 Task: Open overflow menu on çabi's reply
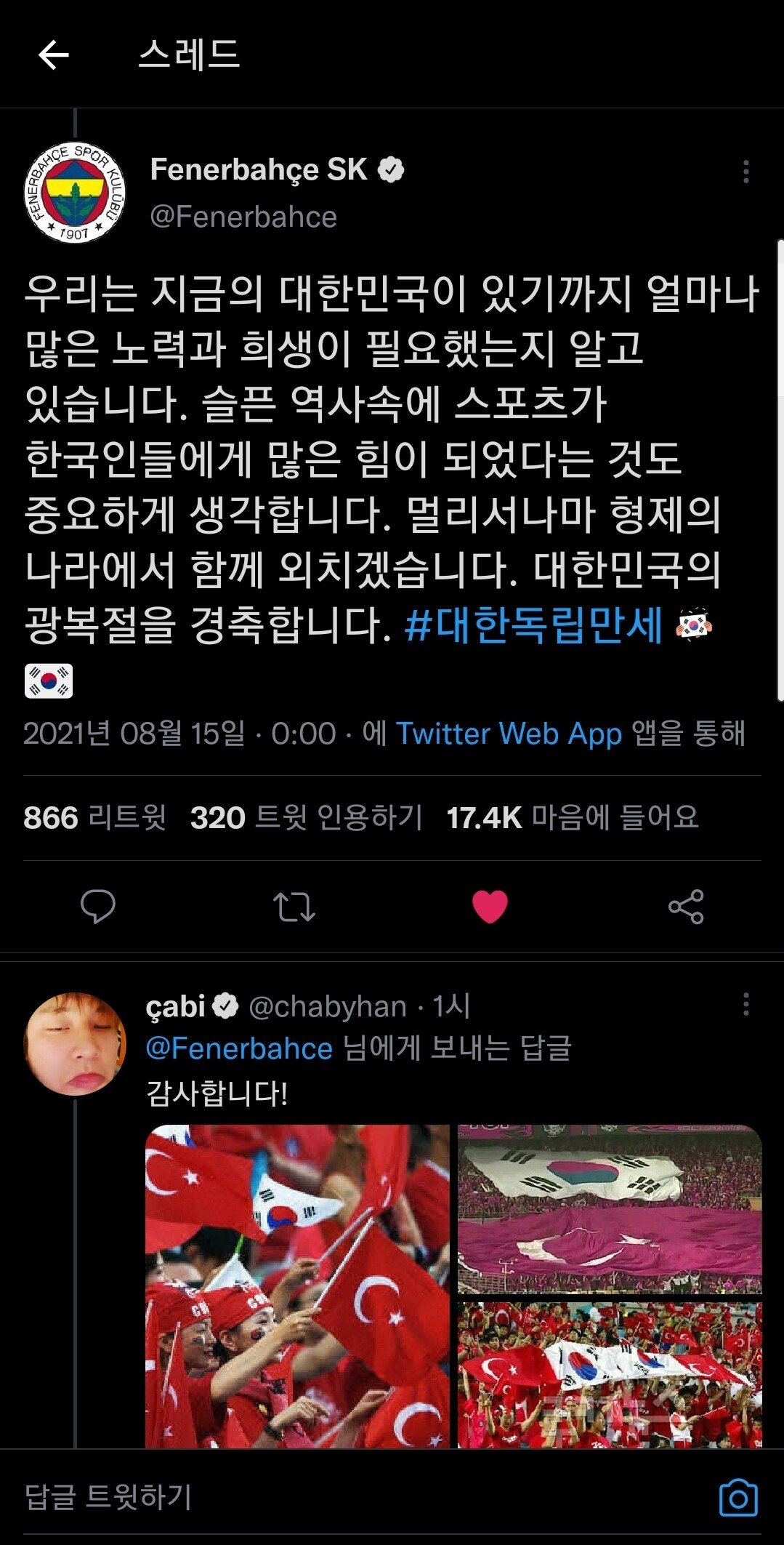[745, 1005]
